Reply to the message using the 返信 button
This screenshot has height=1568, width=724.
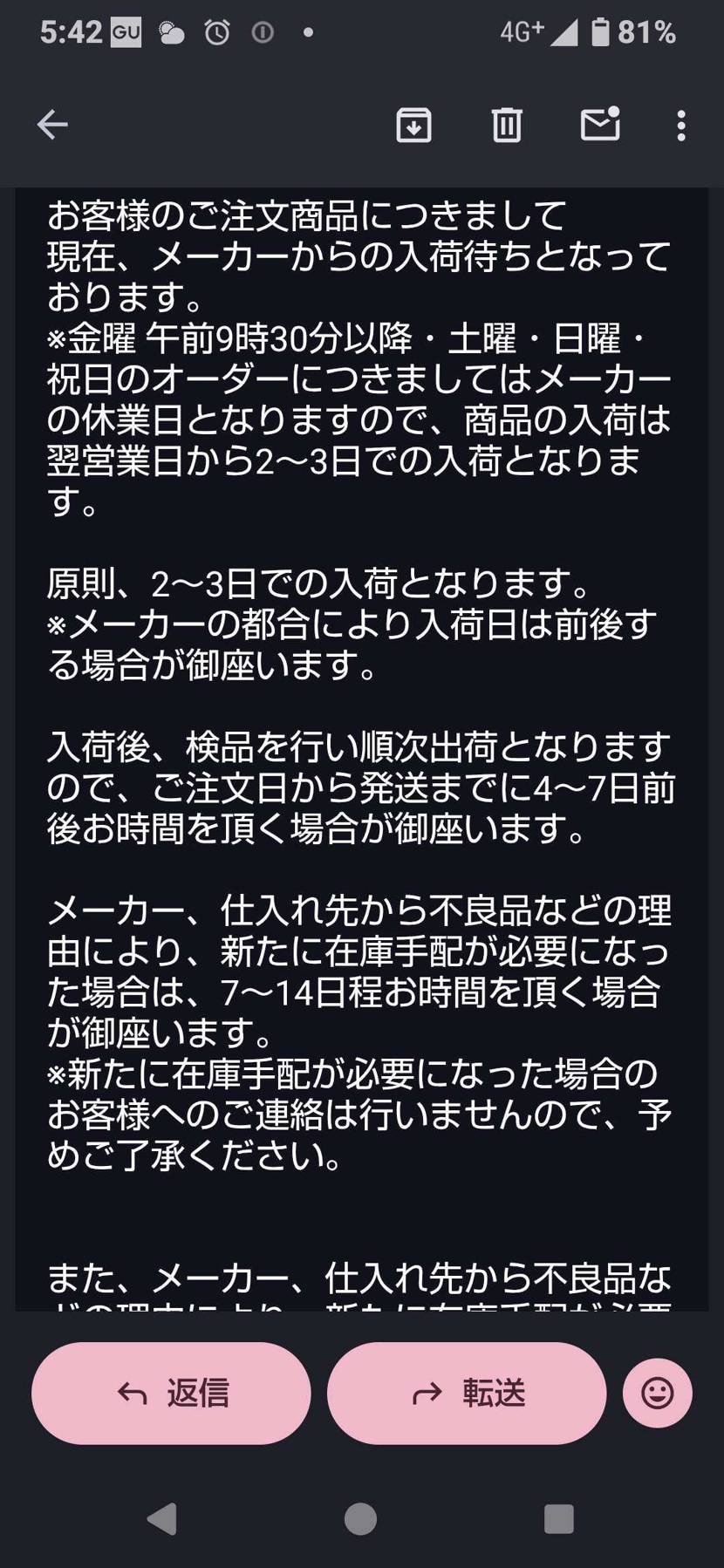click(170, 1392)
